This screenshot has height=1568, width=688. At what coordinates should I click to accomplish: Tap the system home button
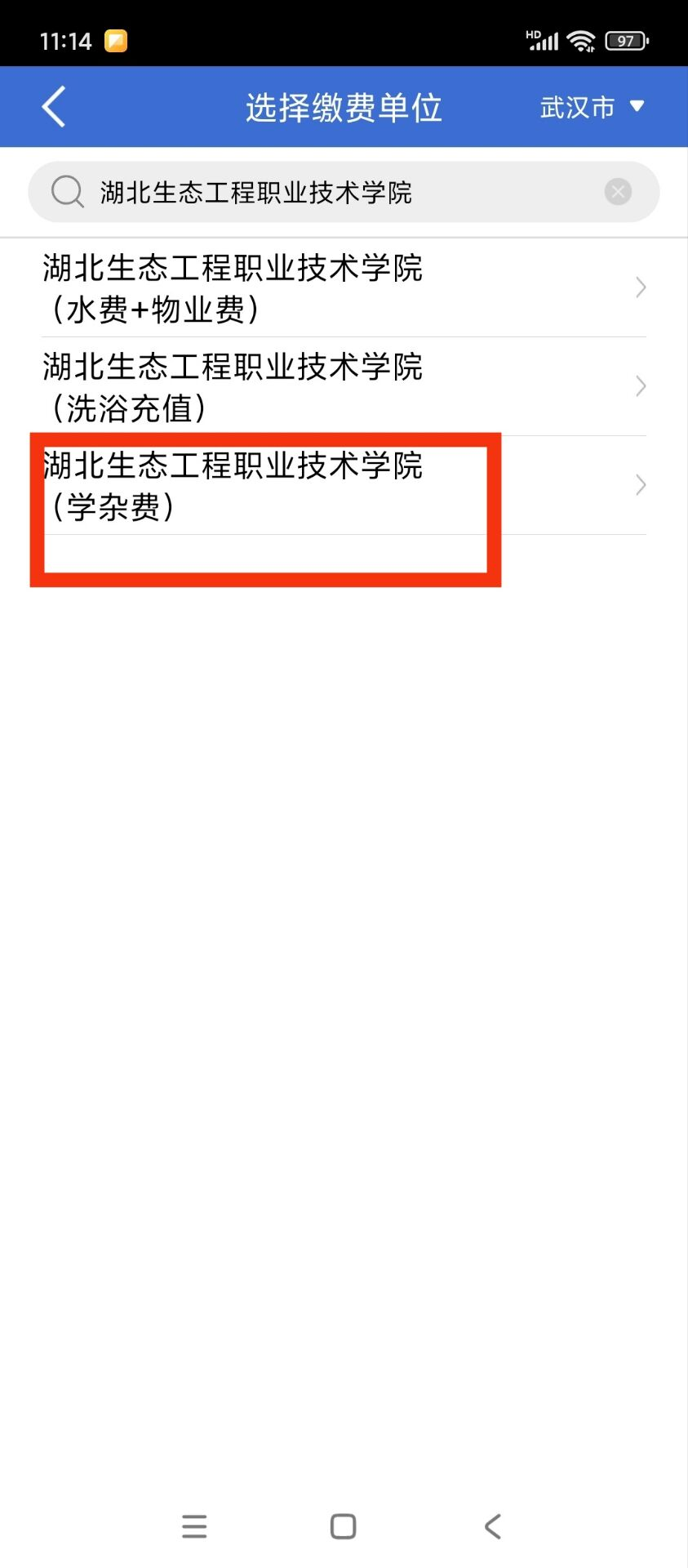(343, 1526)
